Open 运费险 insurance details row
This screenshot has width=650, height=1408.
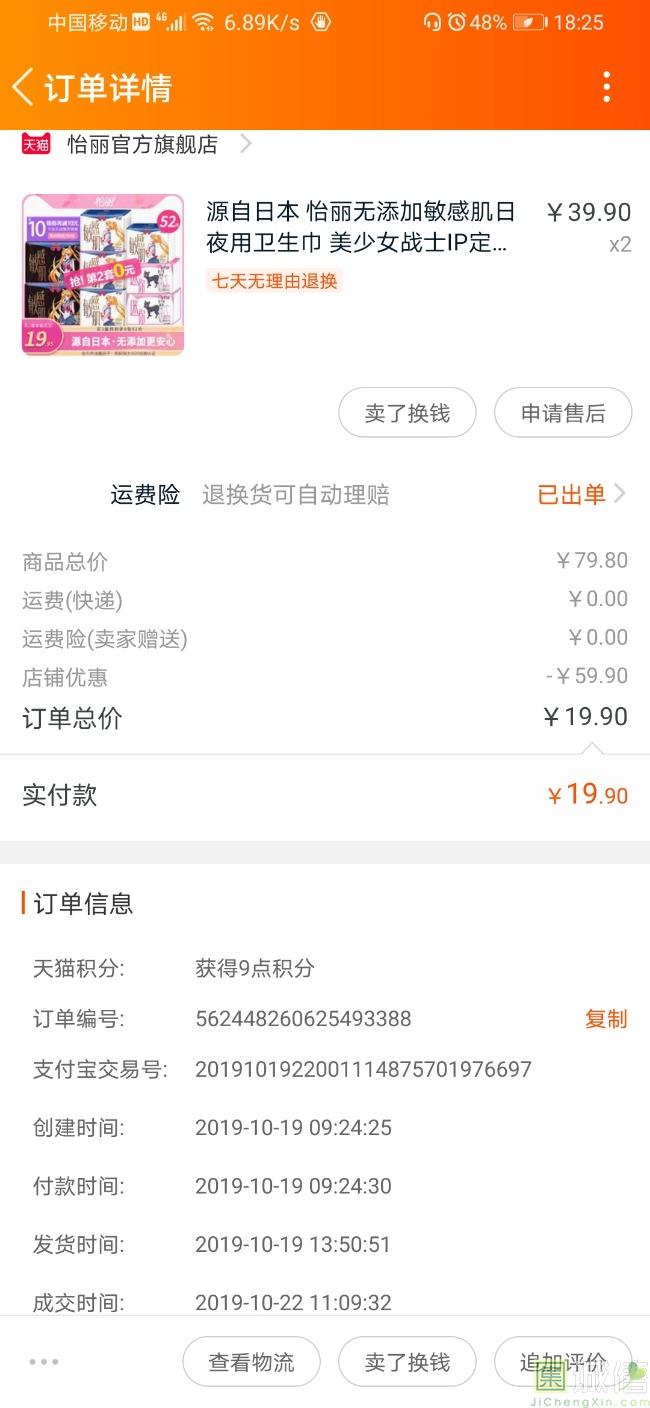click(x=368, y=494)
